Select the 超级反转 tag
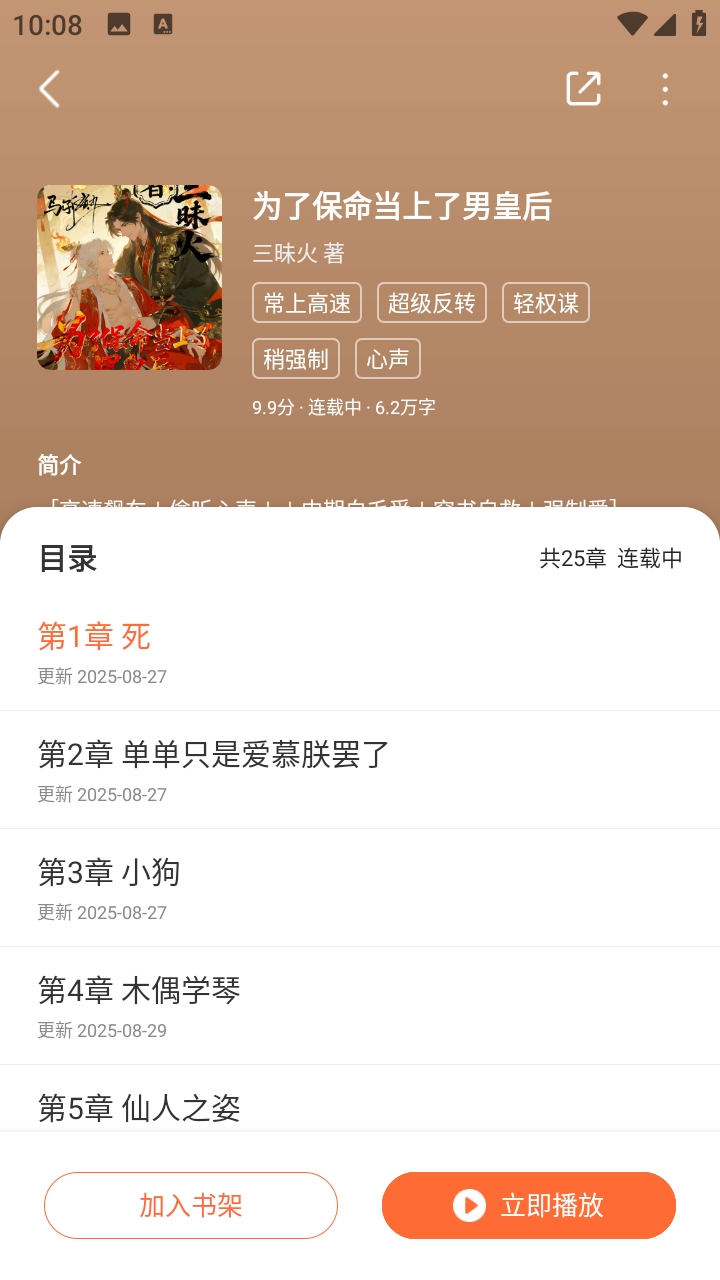This screenshot has width=720, height=1280. click(x=431, y=302)
